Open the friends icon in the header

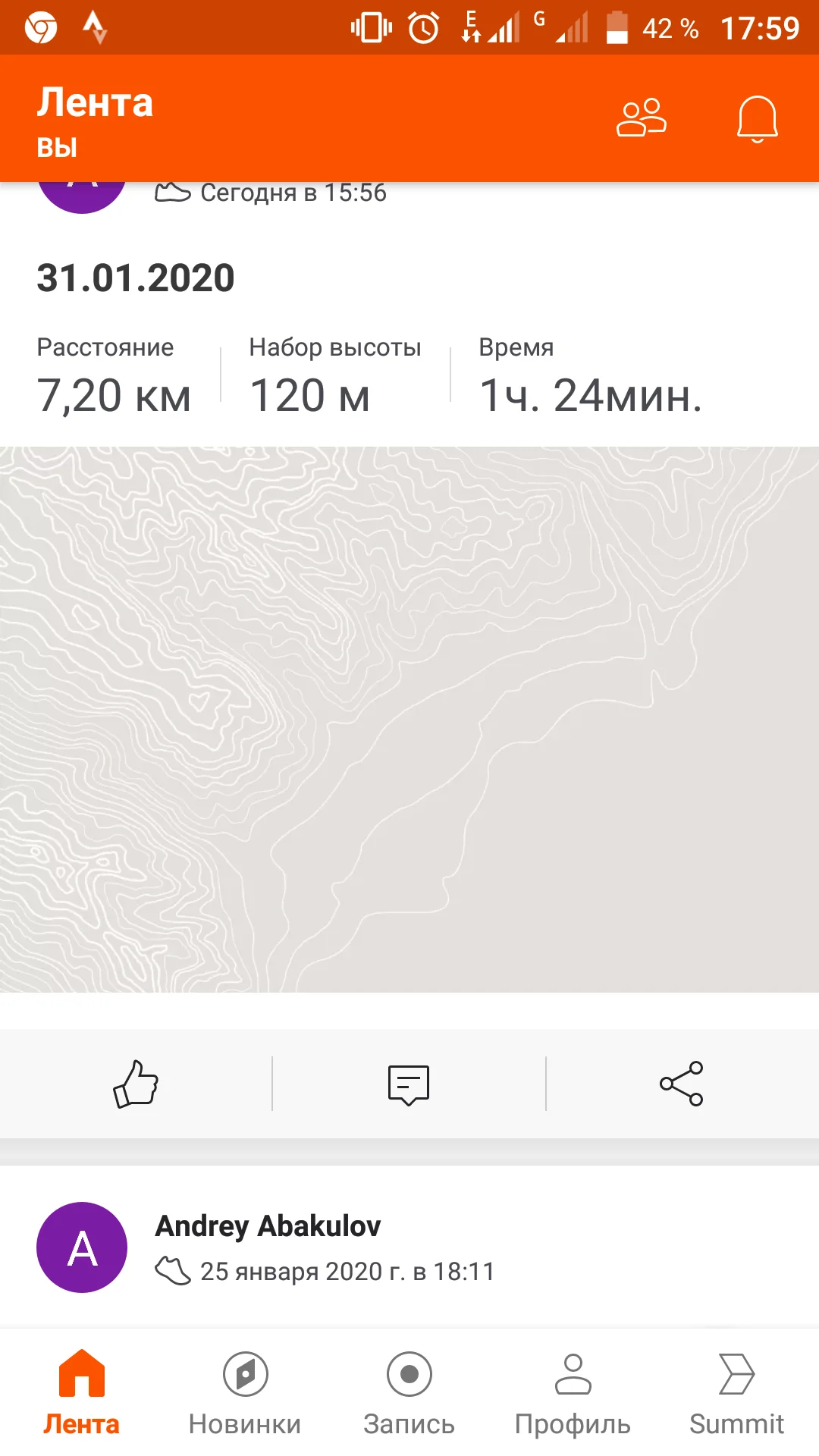point(641,118)
